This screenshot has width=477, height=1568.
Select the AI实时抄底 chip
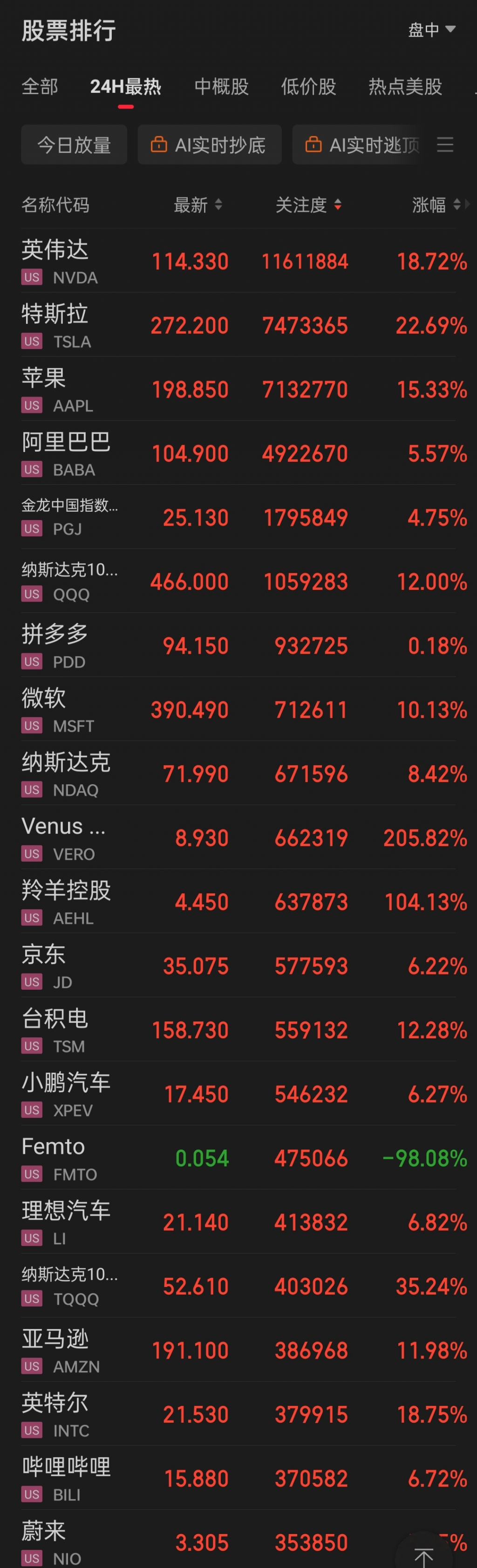[209, 145]
